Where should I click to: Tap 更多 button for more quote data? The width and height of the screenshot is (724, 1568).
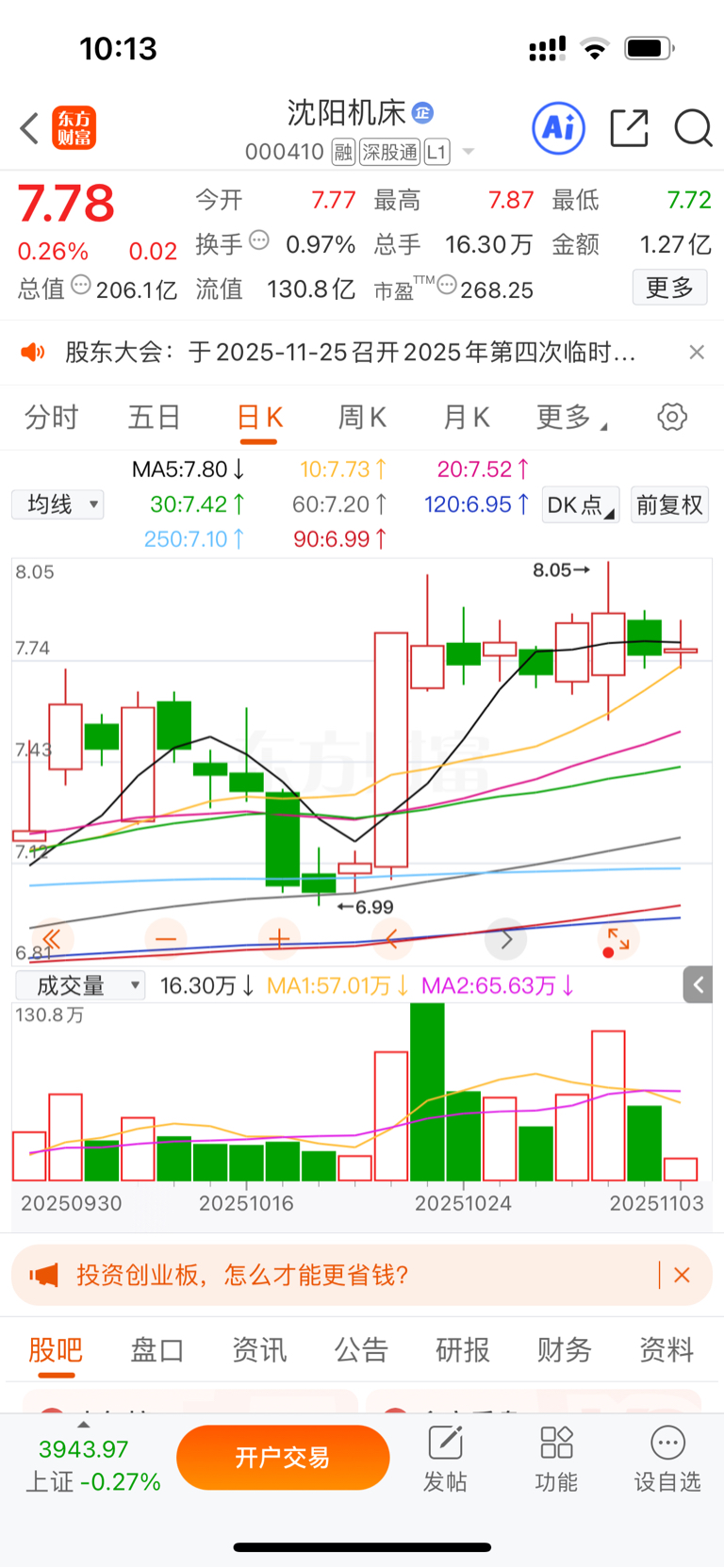669,288
